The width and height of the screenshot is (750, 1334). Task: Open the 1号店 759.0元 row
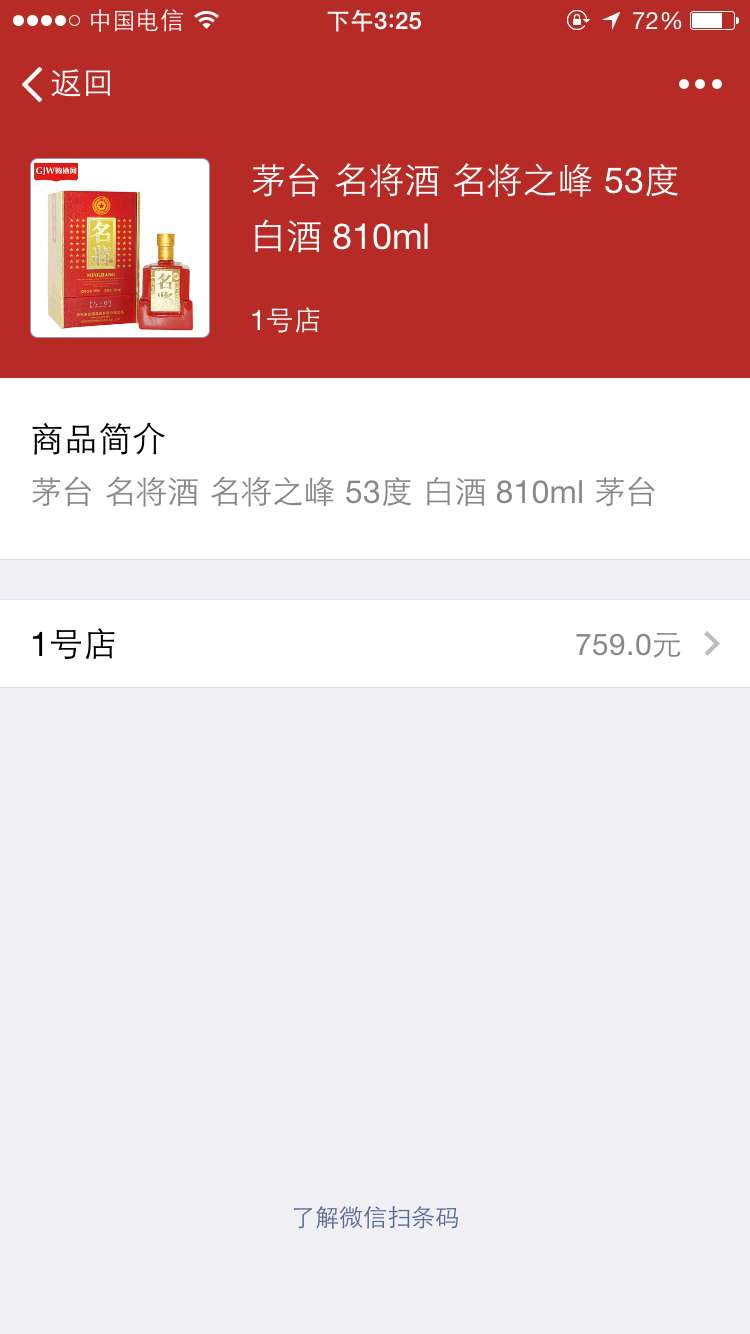click(x=375, y=644)
